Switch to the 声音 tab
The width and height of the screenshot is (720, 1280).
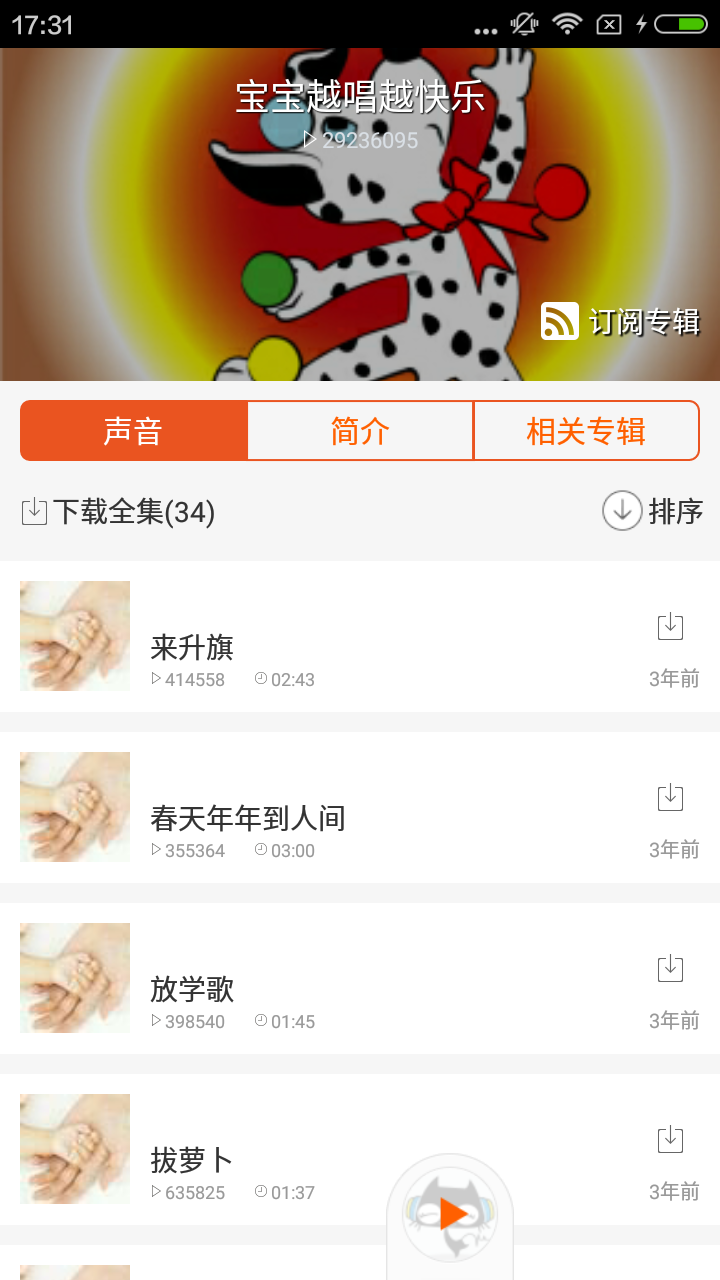pyautogui.click(x=133, y=431)
